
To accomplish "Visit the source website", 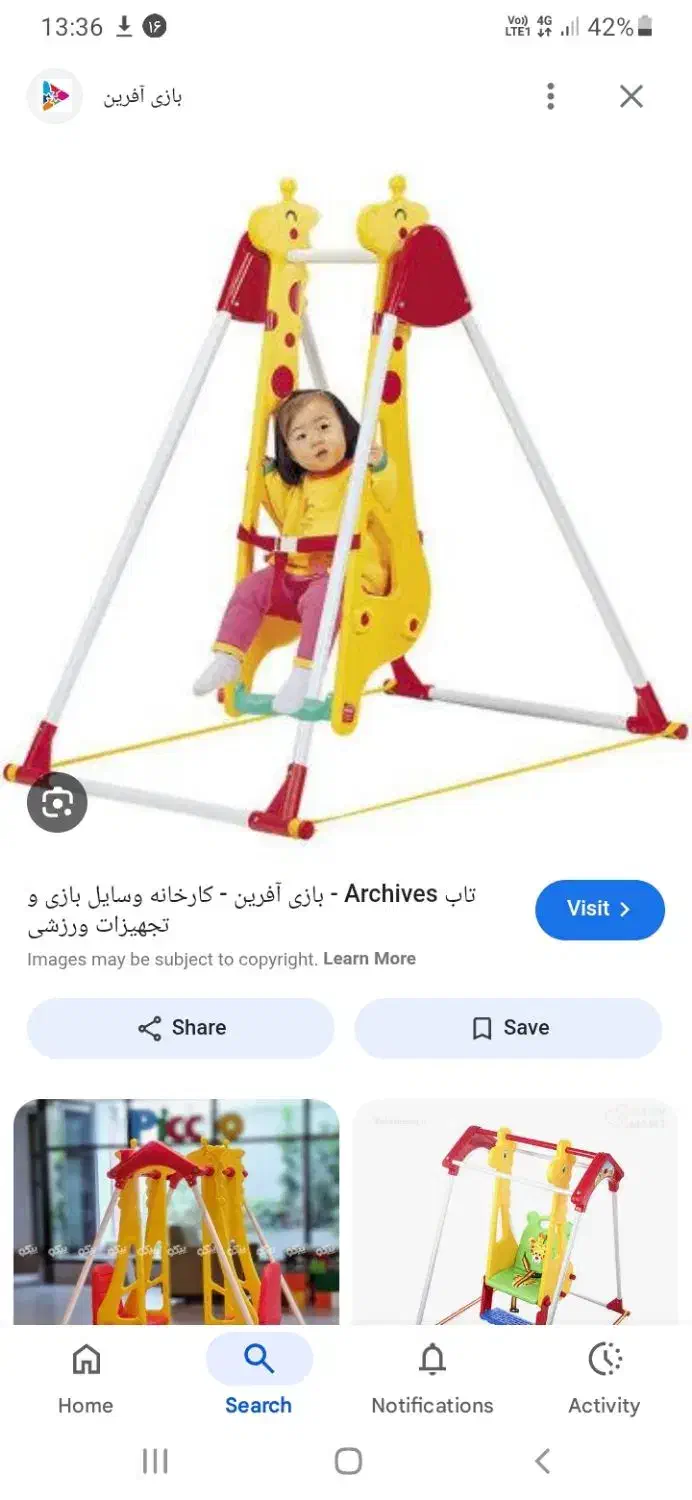I will tap(599, 909).
